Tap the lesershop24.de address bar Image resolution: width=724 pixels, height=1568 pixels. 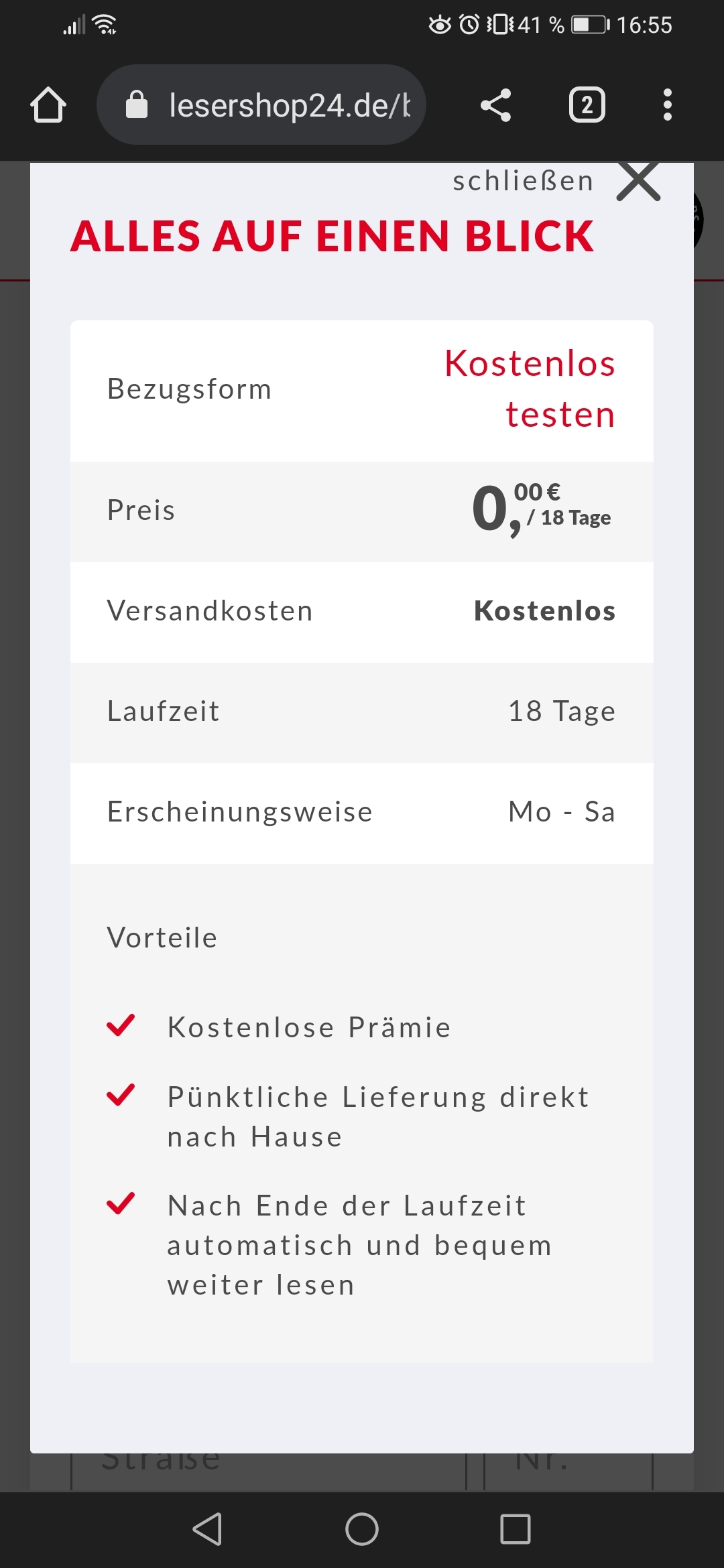(x=261, y=105)
